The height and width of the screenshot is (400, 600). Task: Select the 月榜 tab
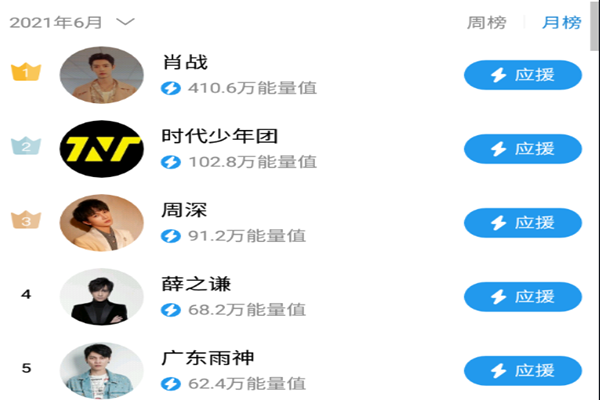[560, 22]
